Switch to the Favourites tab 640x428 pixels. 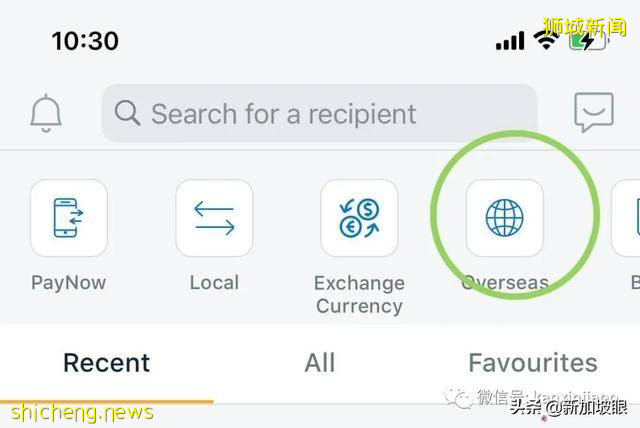tap(532, 362)
